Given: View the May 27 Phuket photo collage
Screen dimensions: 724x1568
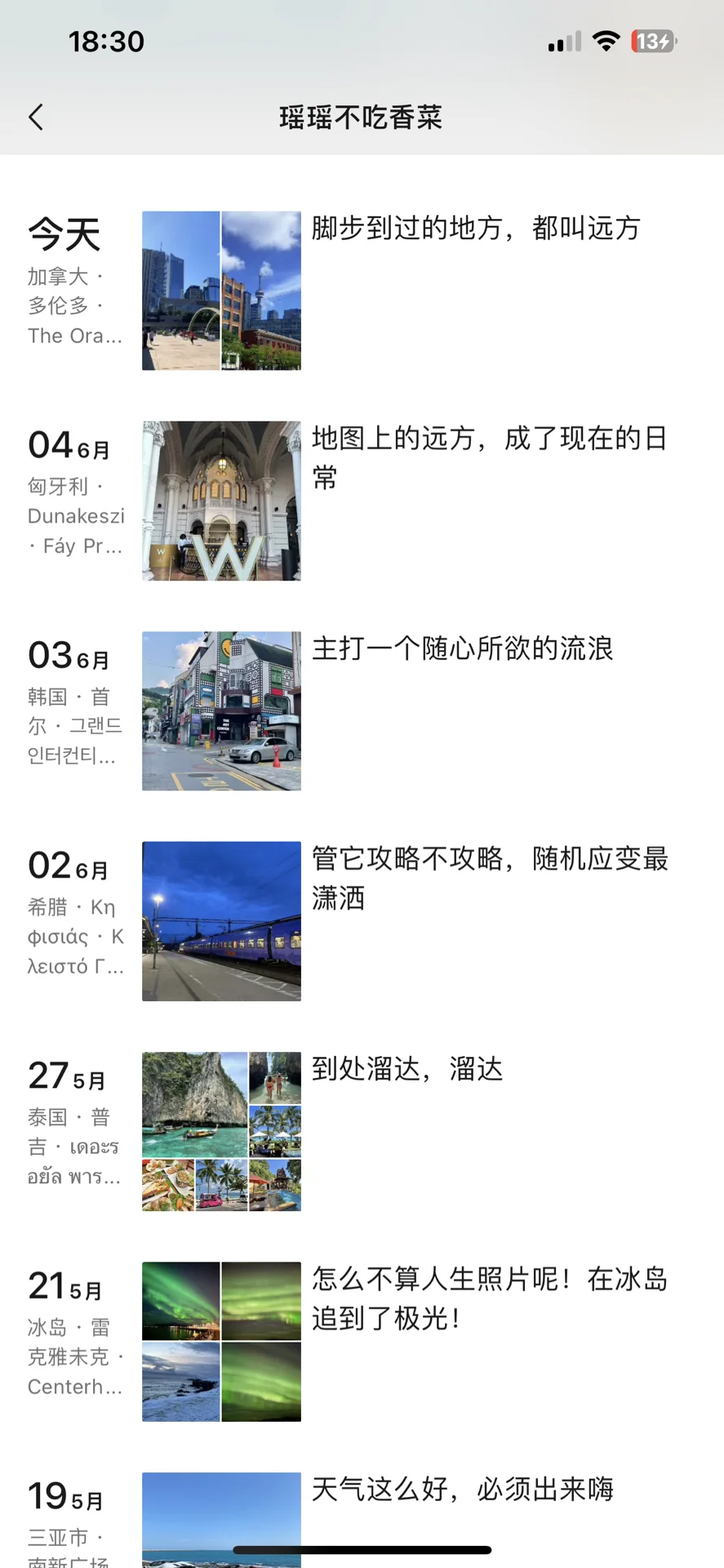Looking at the screenshot, I should tap(221, 1131).
